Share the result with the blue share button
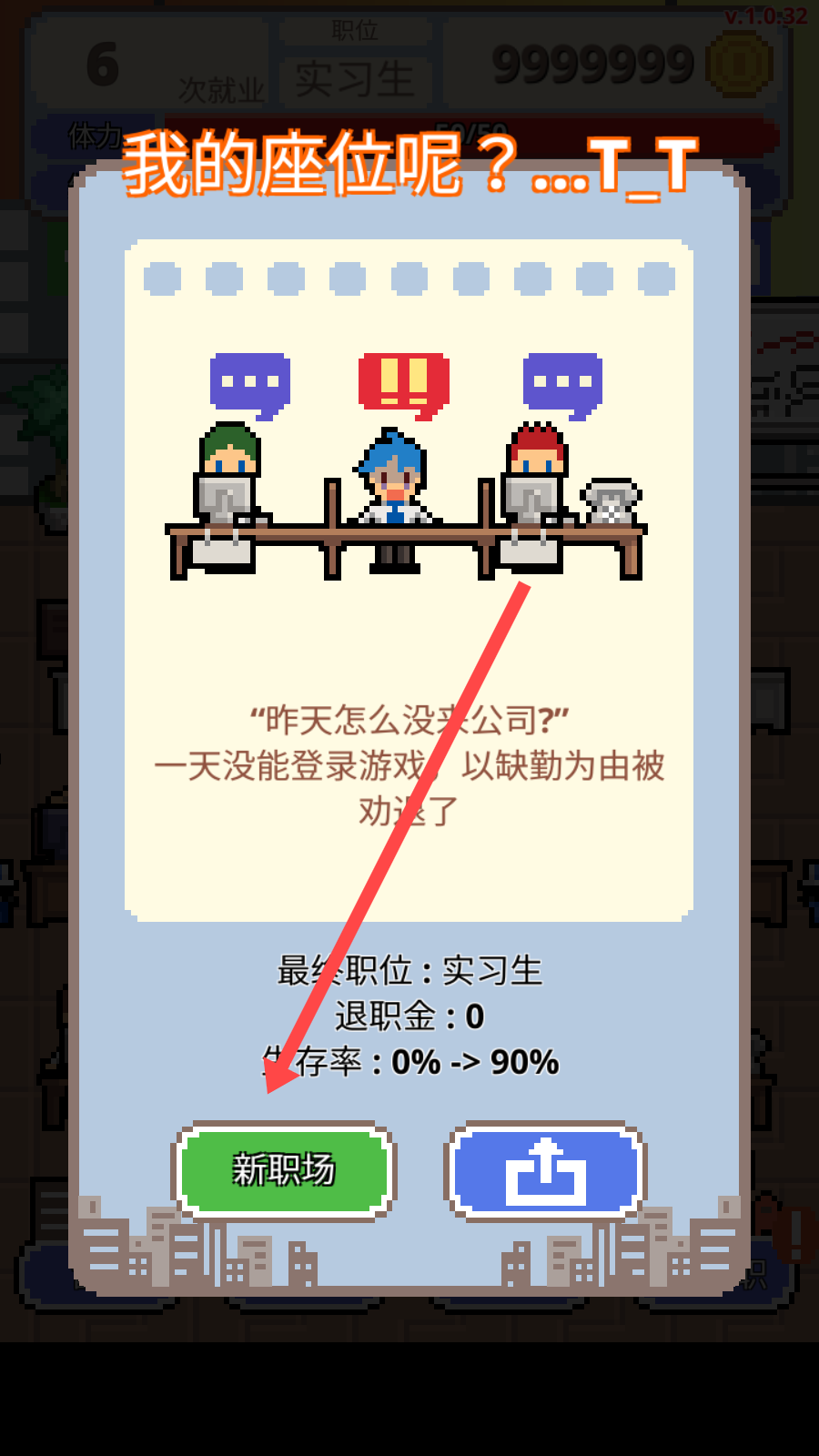The height and width of the screenshot is (1456, 819). coord(545,1170)
